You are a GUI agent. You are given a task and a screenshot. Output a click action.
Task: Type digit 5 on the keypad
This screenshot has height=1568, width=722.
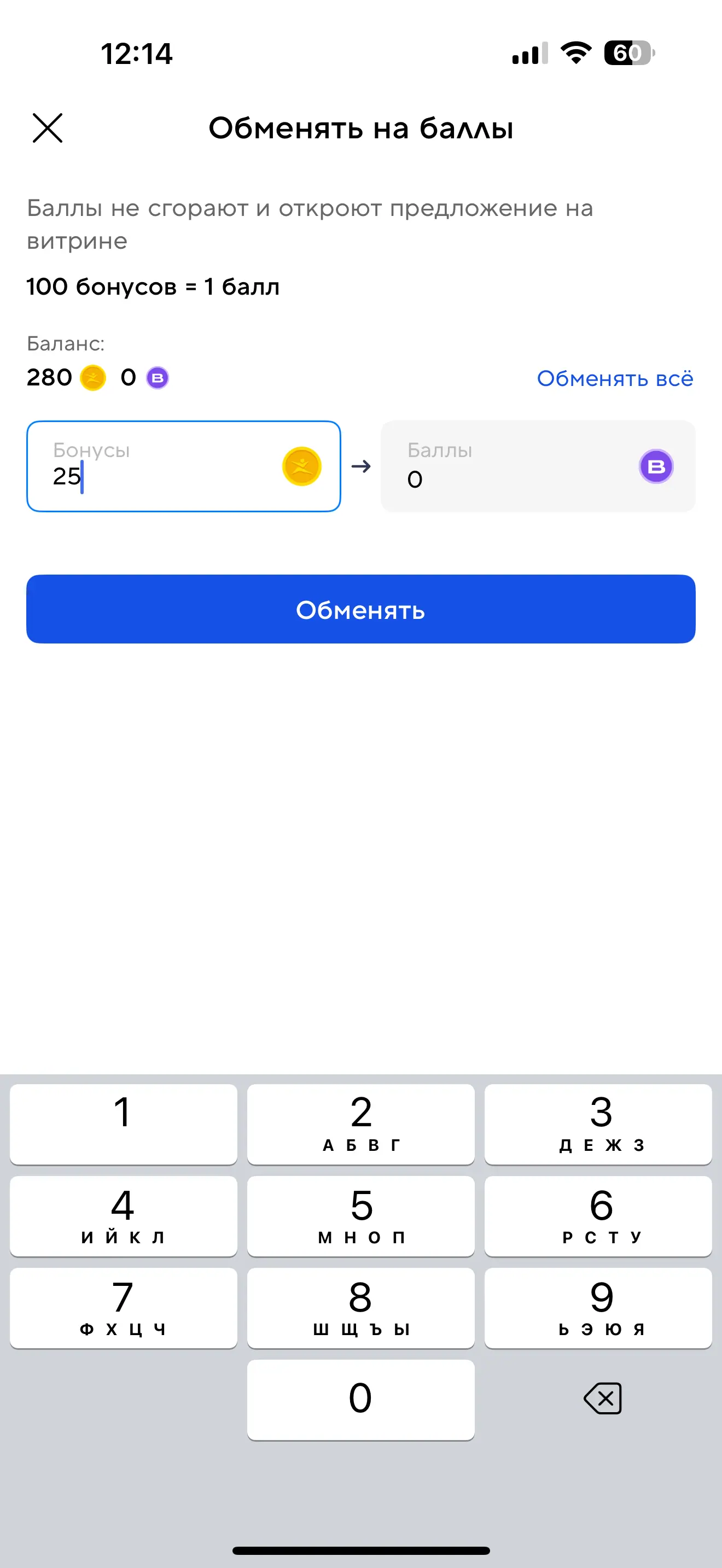pyautogui.click(x=360, y=1215)
